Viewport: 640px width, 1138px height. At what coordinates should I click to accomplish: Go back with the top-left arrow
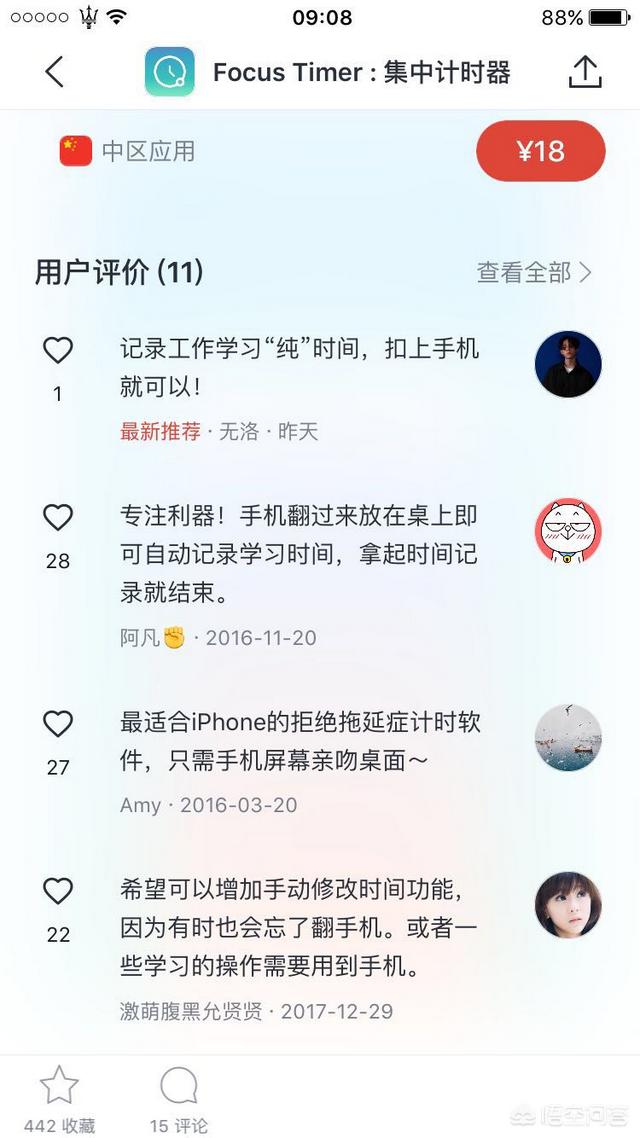(54, 72)
